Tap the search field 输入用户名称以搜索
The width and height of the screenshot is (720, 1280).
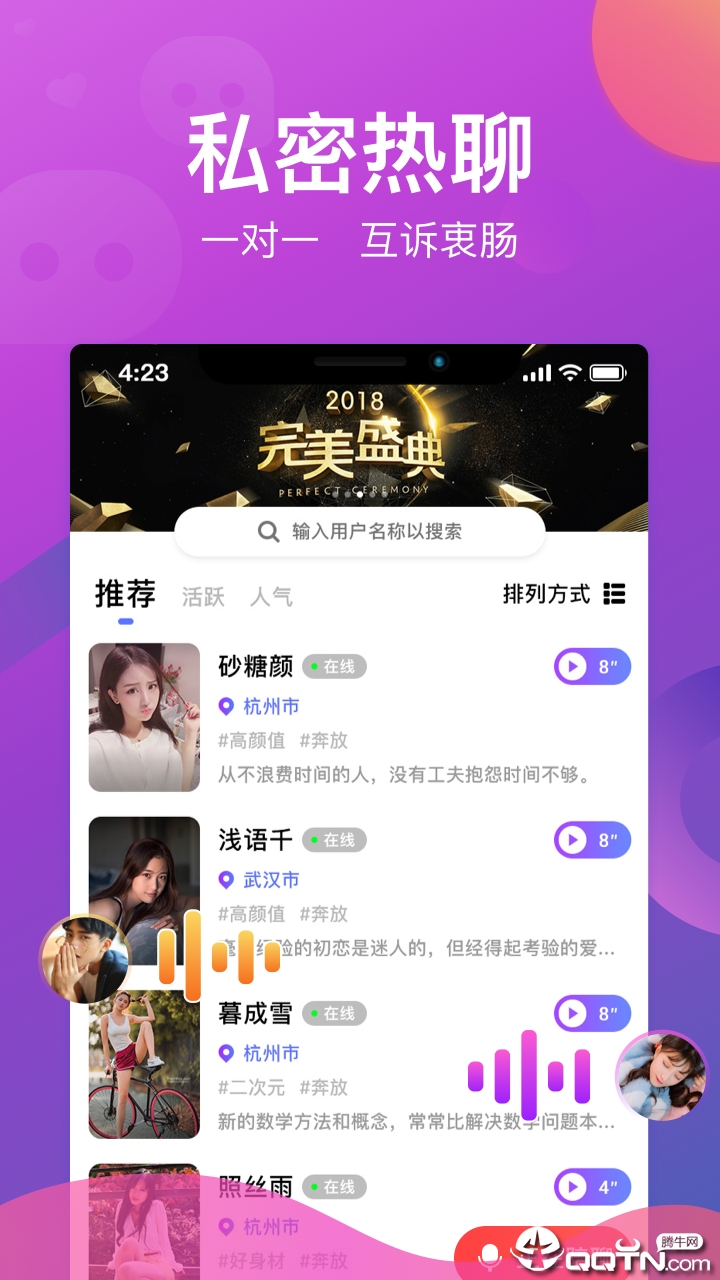pyautogui.click(x=360, y=531)
